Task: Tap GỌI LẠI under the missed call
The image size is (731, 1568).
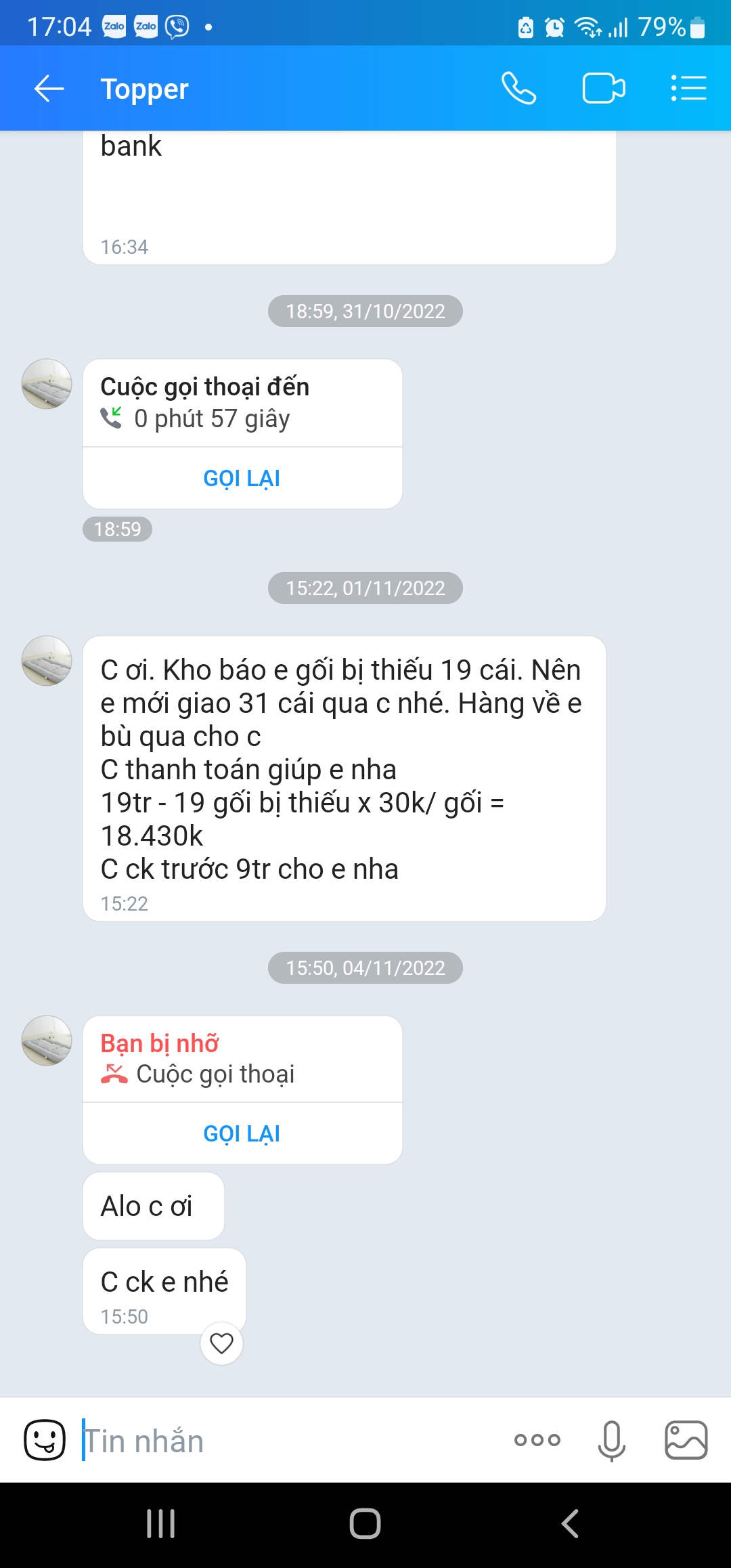Action: [x=242, y=1133]
